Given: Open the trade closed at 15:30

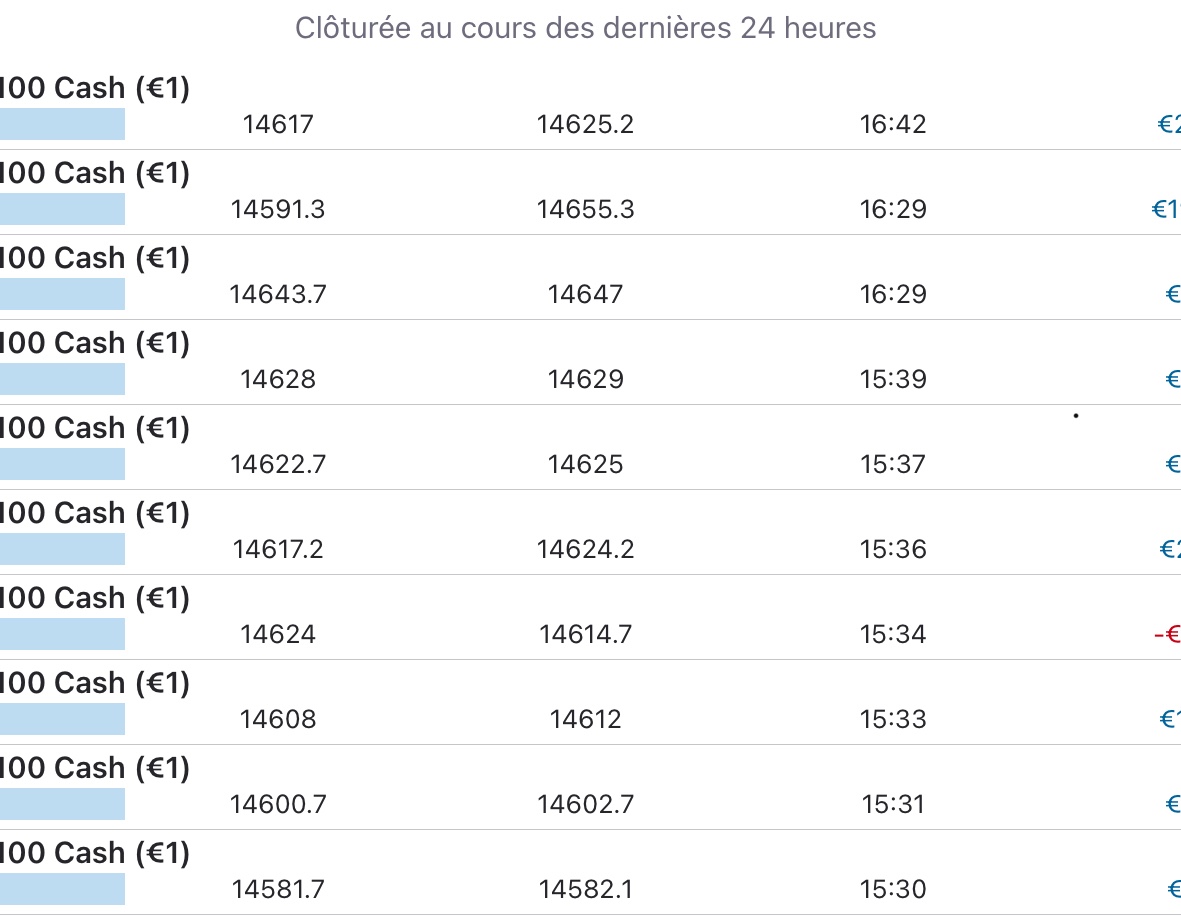Looking at the screenshot, I should pos(590,873).
